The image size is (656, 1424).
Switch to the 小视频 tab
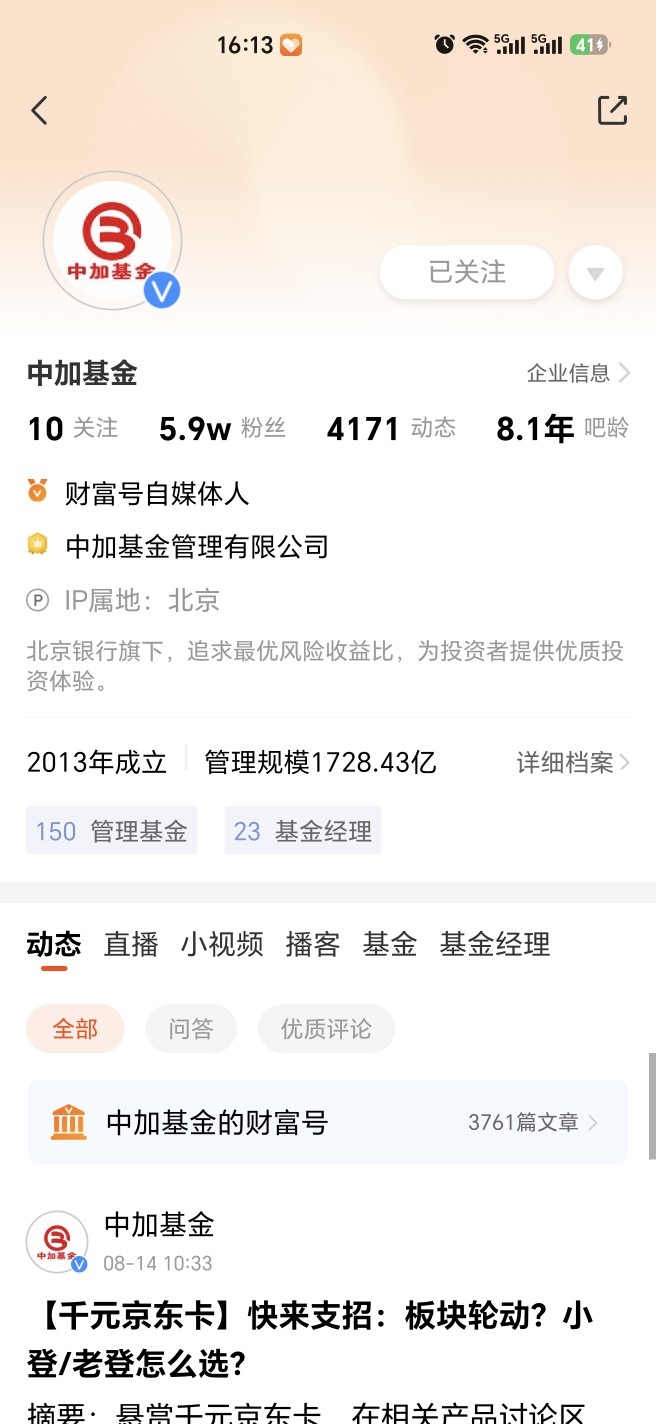click(222, 944)
